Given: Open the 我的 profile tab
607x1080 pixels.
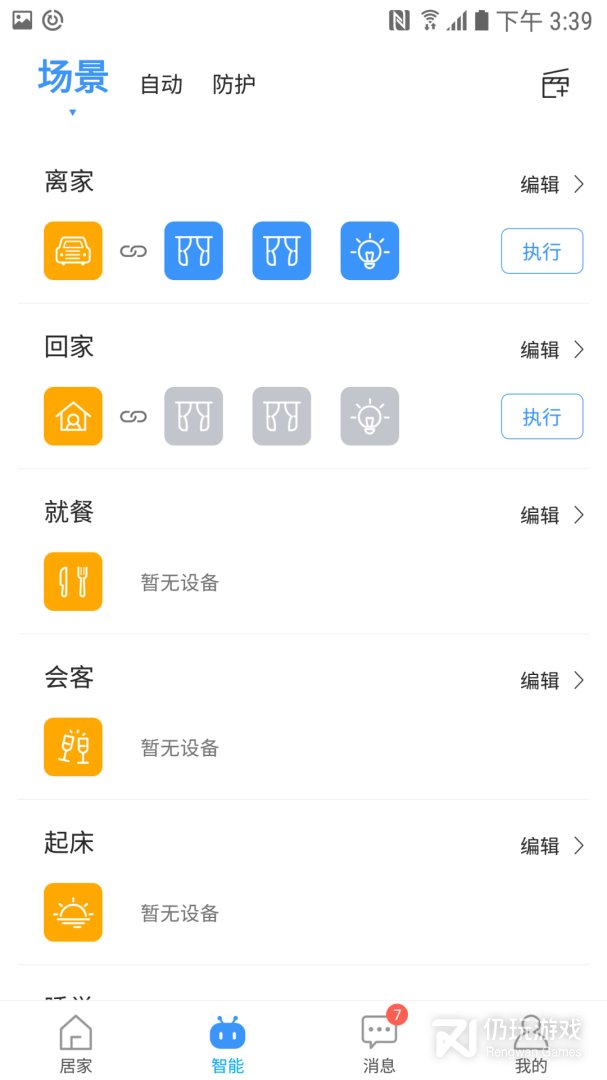Looking at the screenshot, I should pos(531,1043).
